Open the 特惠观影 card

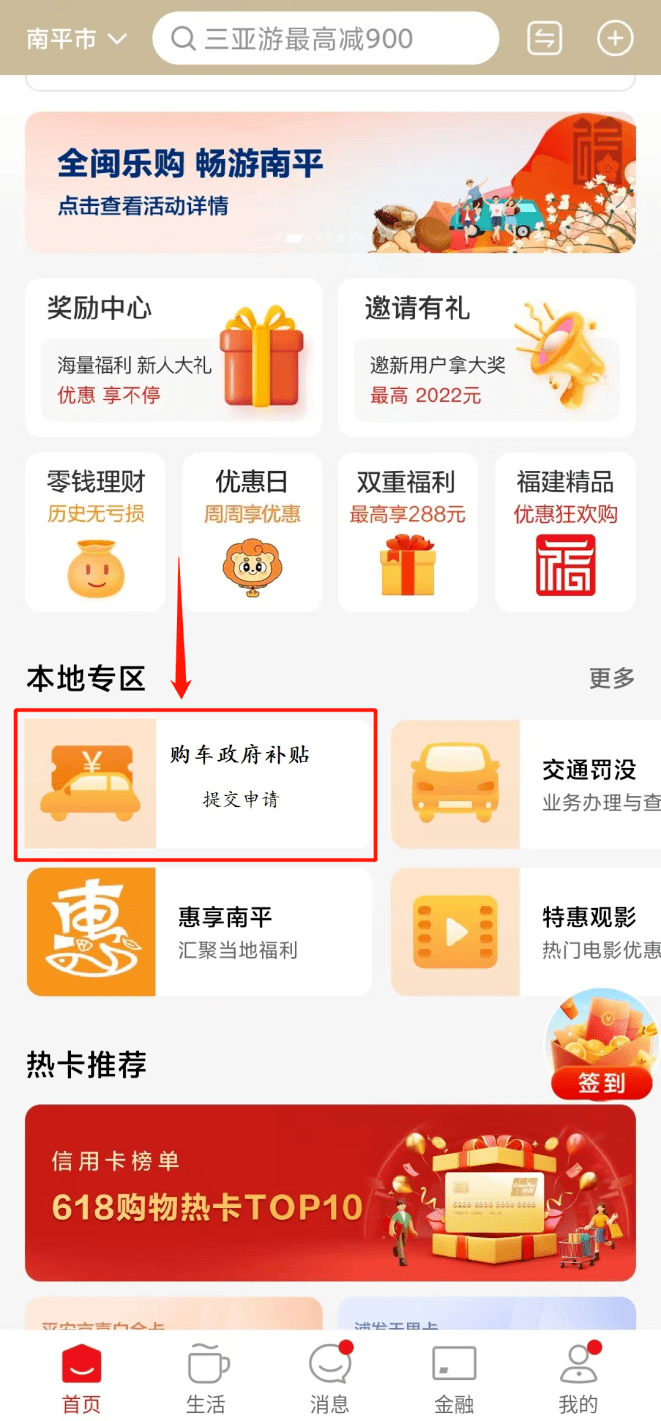(x=526, y=932)
